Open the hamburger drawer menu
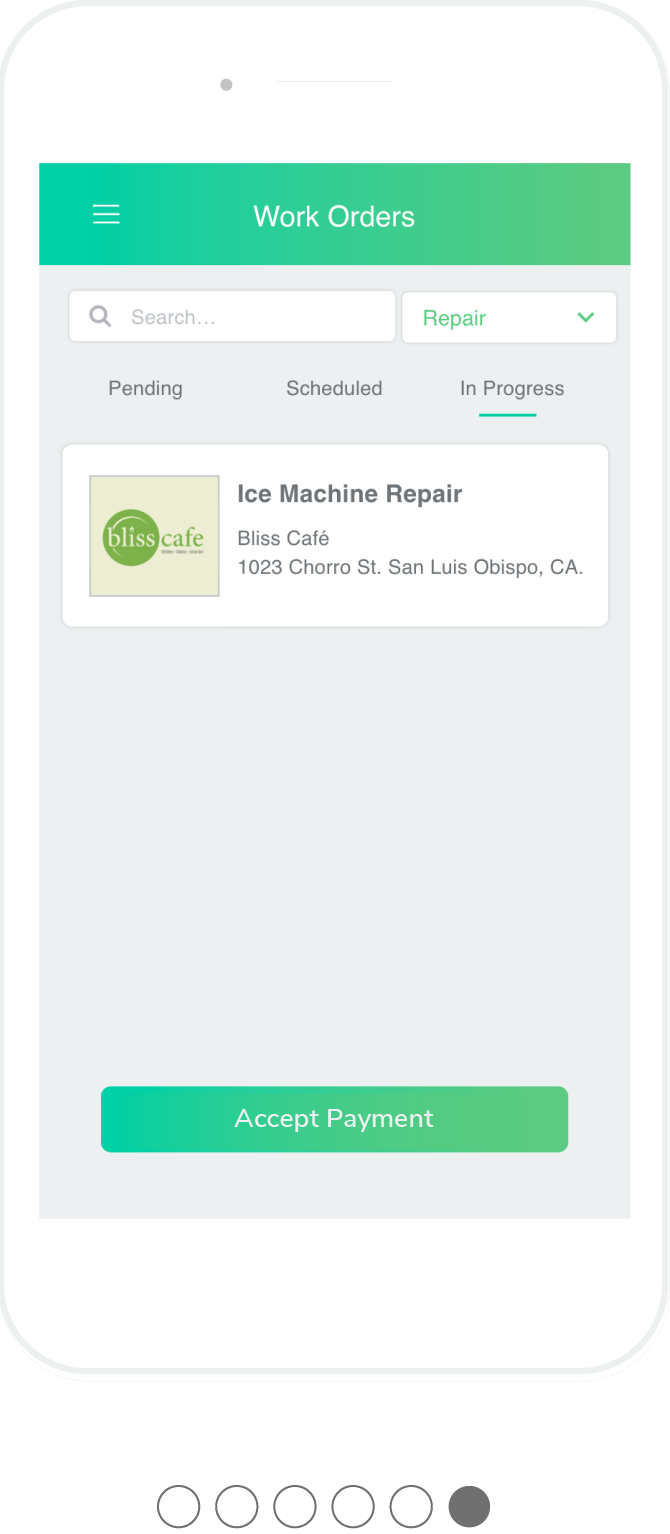Viewport: 670px width, 1534px height. (x=106, y=215)
